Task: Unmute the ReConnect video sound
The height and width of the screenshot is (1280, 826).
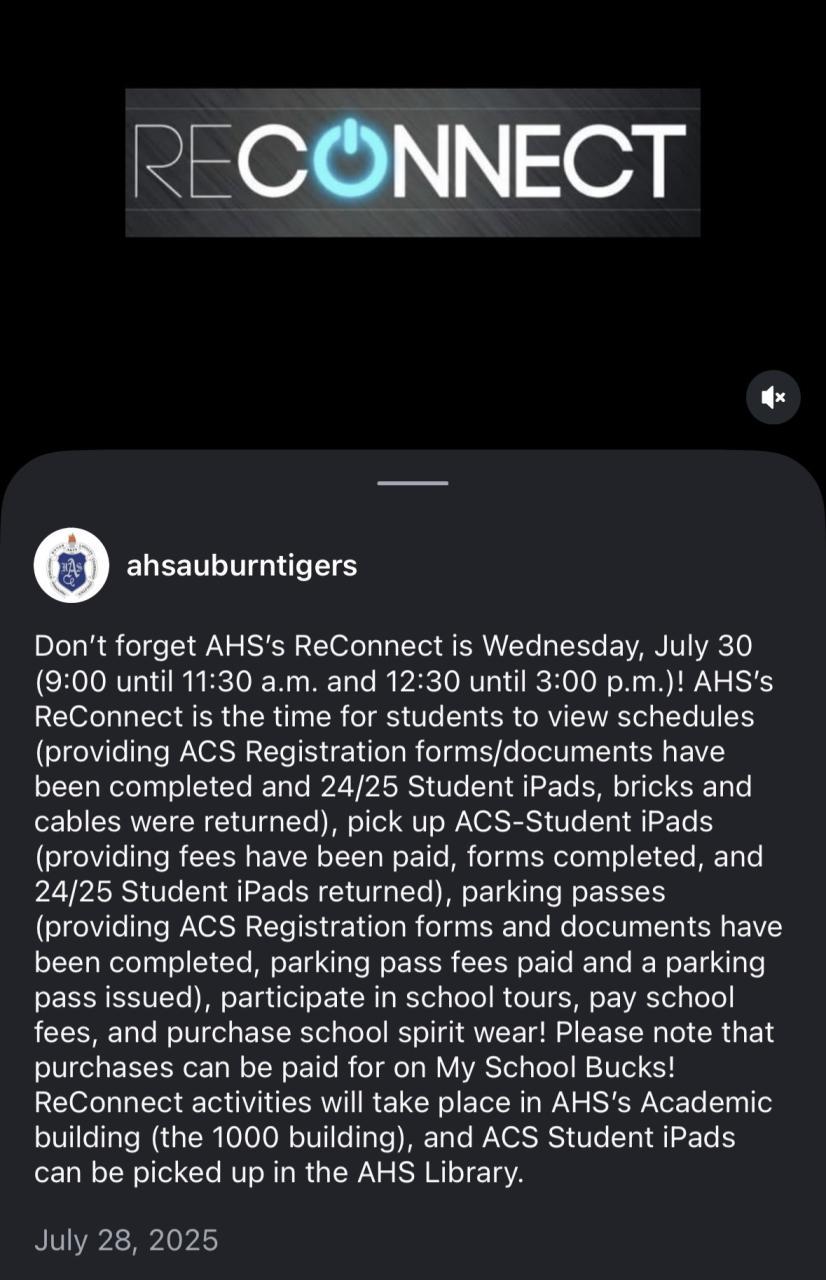Action: (x=773, y=397)
